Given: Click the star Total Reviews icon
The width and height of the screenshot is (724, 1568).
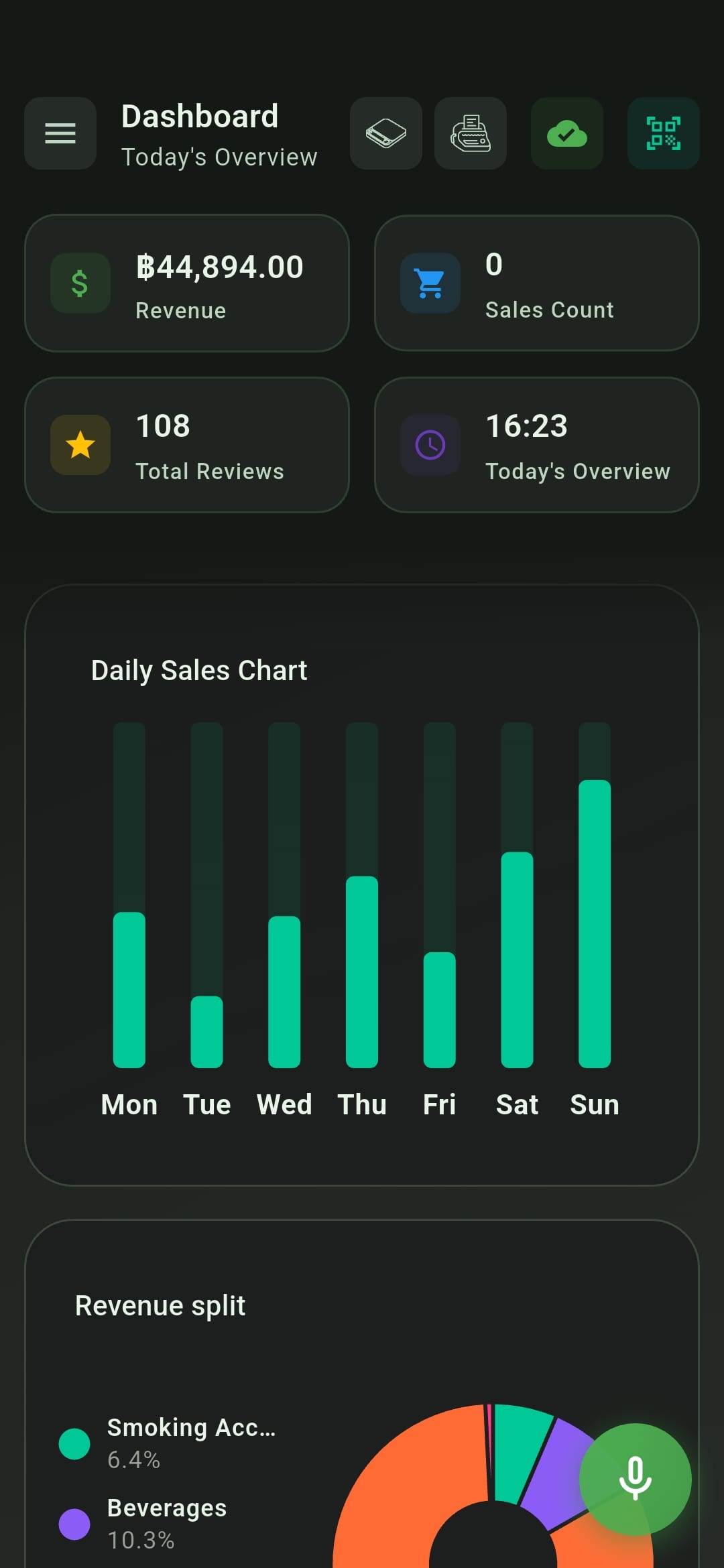Looking at the screenshot, I should 80,444.
